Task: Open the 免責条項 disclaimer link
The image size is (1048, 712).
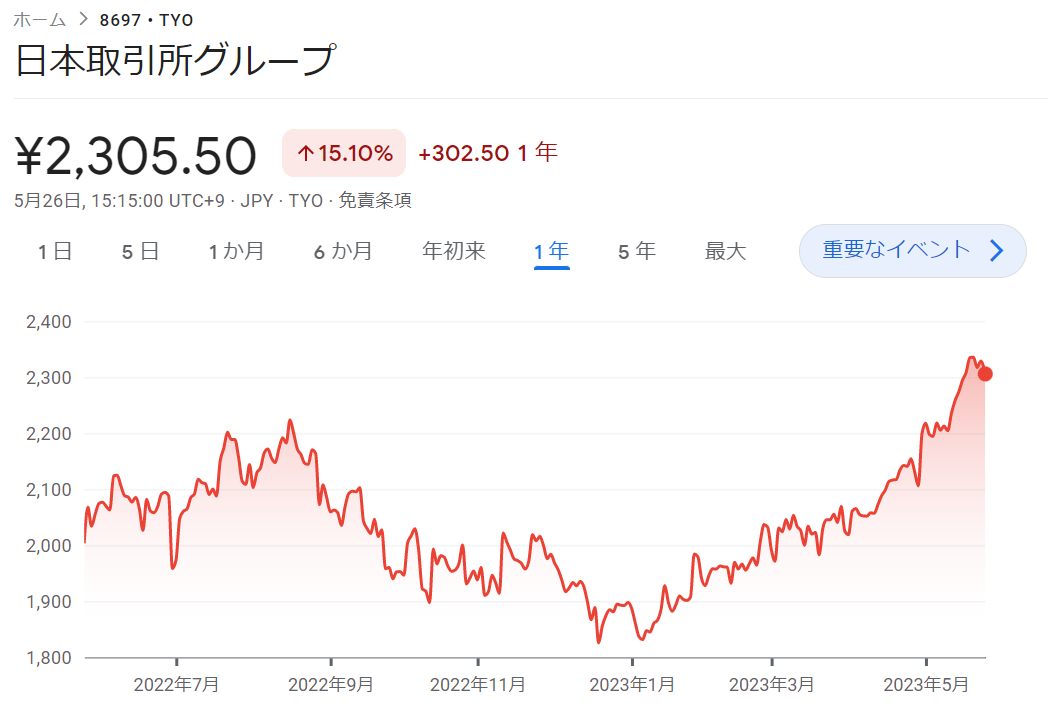Action: tap(375, 201)
